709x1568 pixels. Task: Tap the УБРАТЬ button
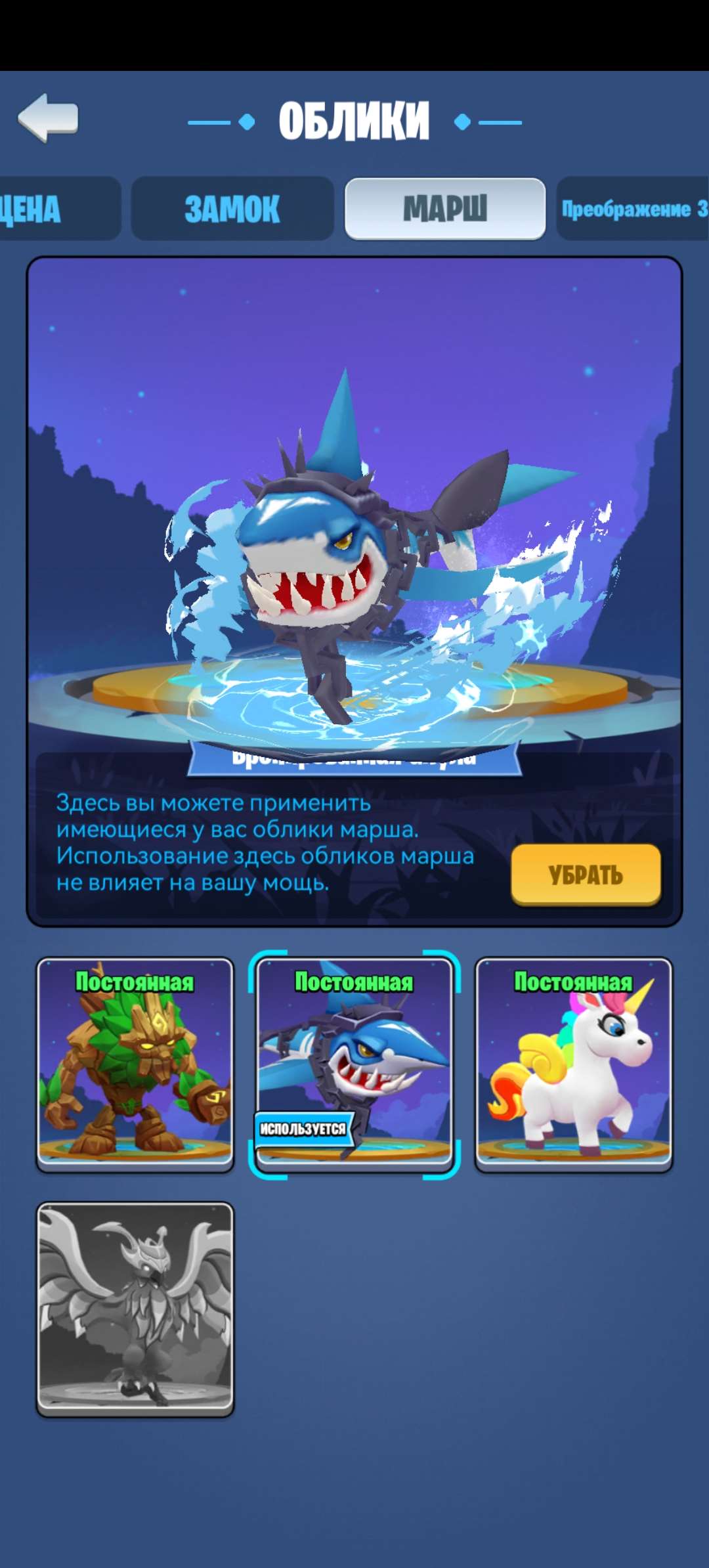586,875
